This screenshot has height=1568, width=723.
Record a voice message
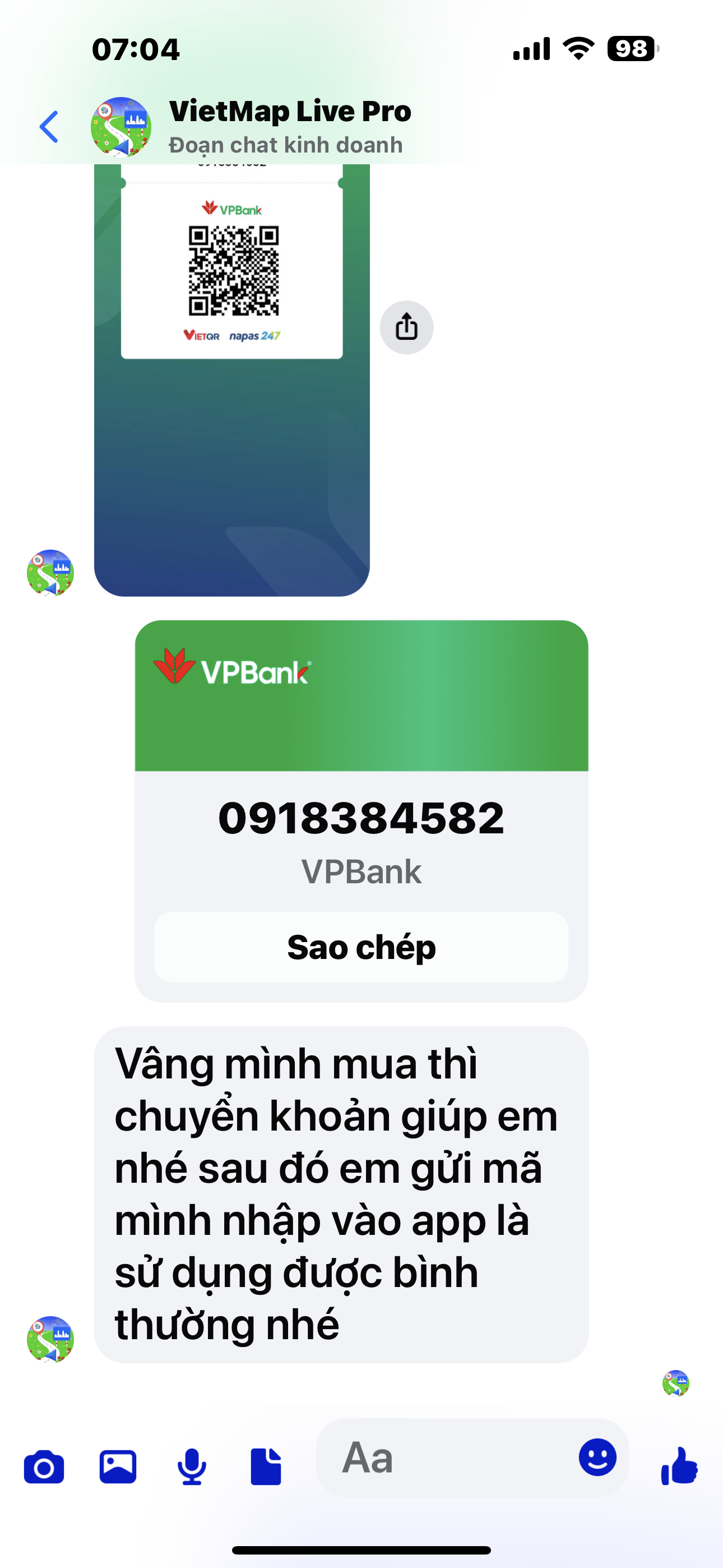click(192, 1467)
